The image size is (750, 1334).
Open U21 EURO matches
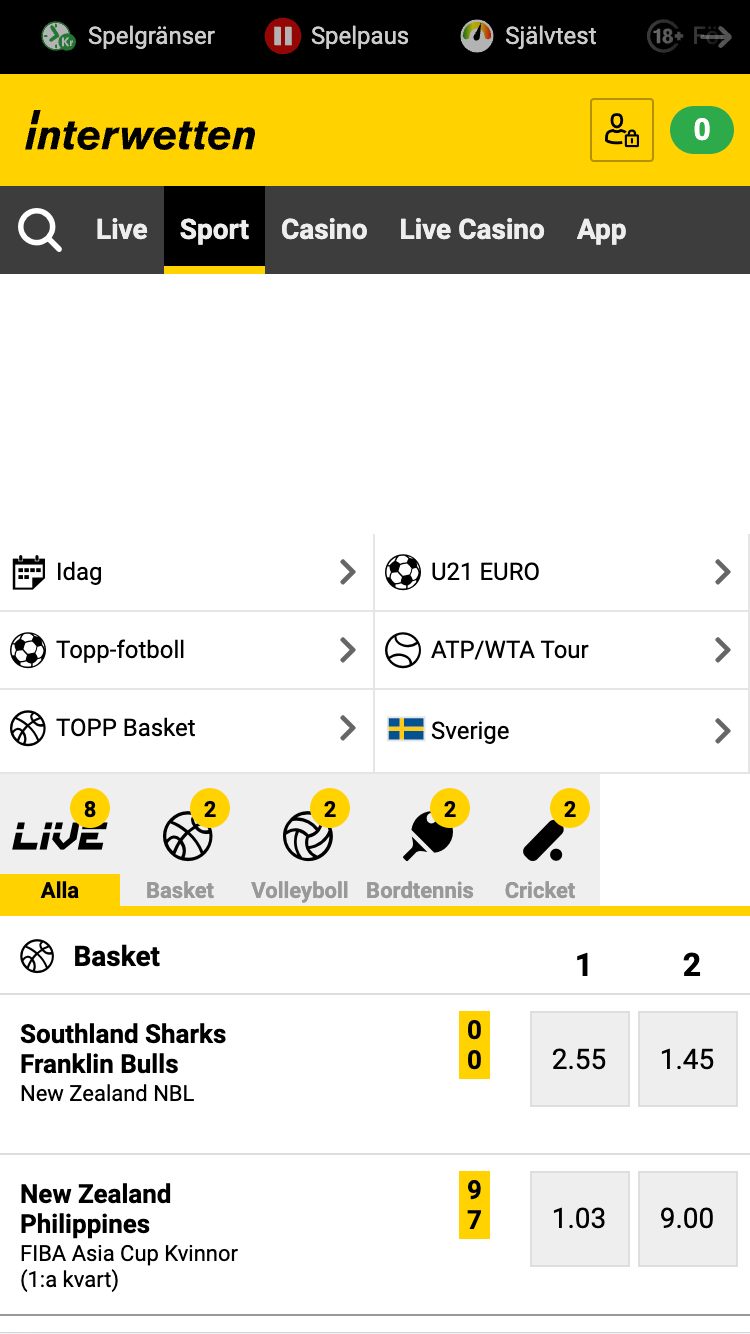click(x=561, y=572)
